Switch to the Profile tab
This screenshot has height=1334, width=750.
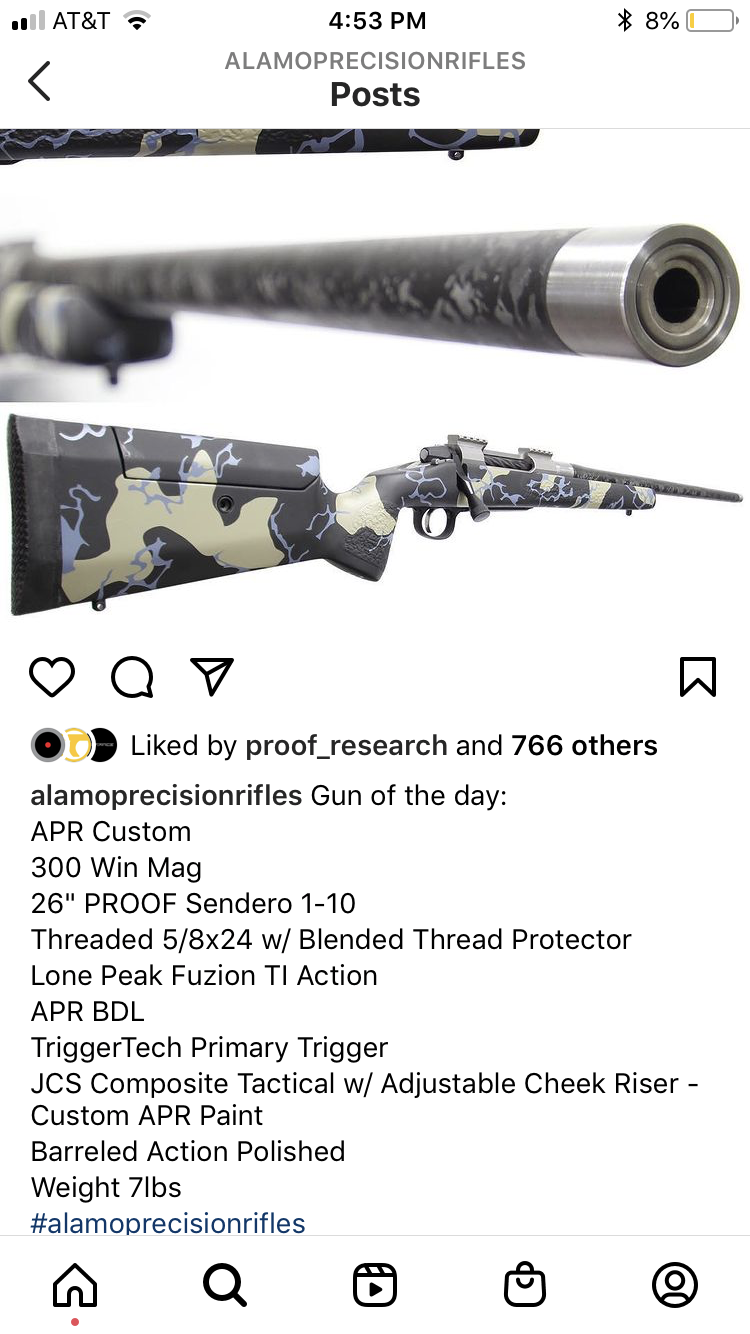coord(675,1285)
